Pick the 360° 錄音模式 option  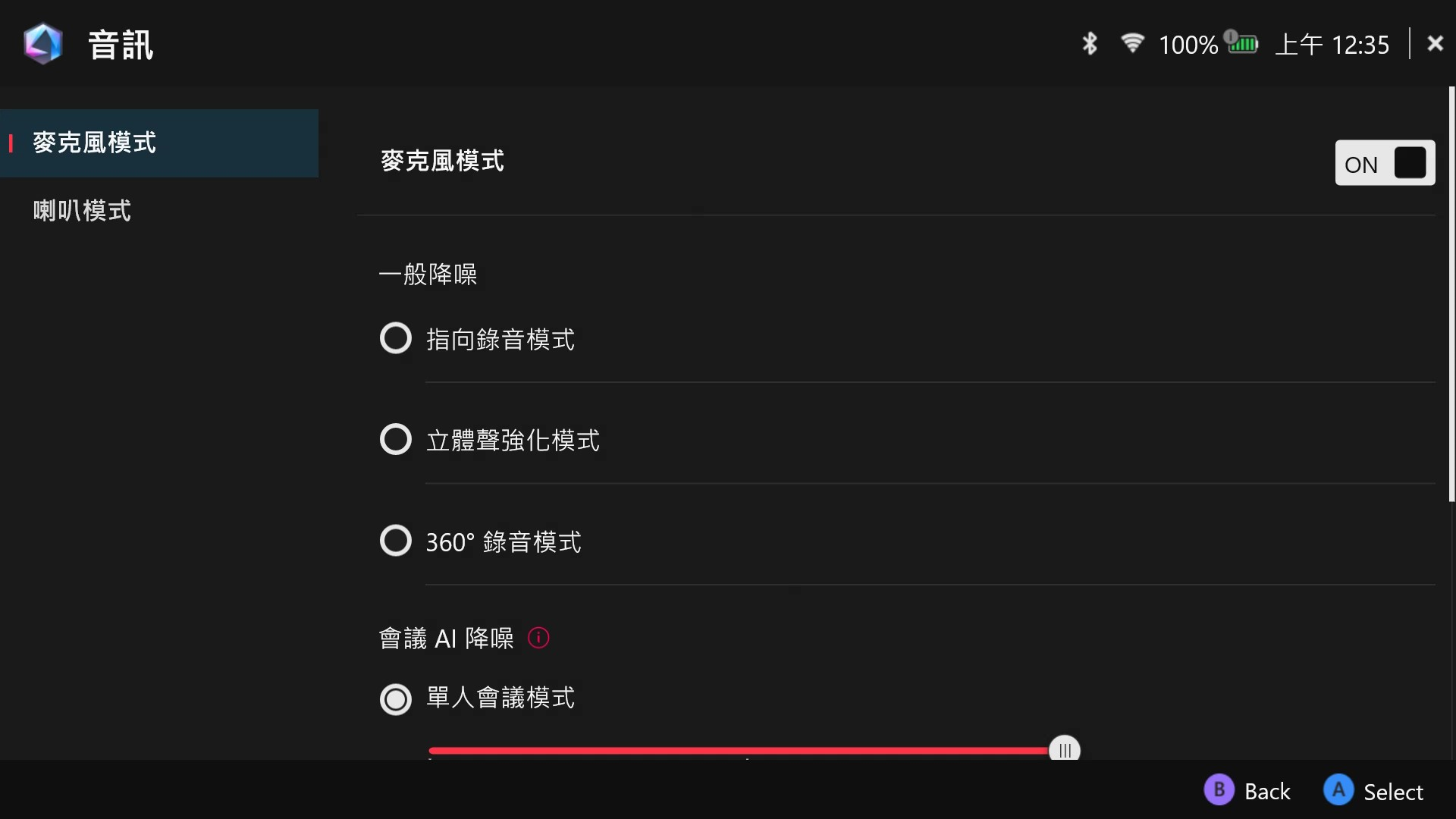tap(396, 541)
